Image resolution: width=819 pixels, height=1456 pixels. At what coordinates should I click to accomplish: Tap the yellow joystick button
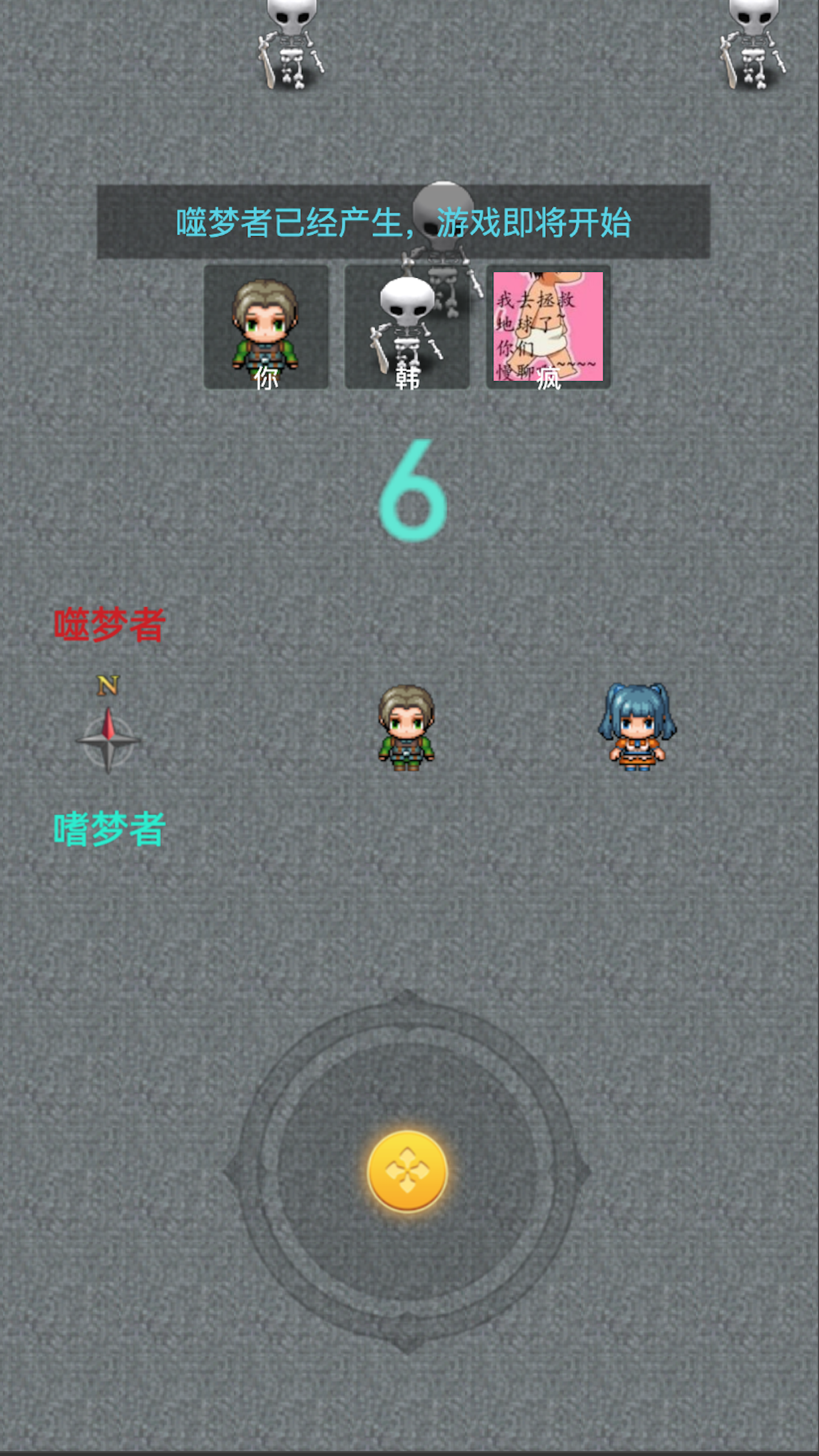click(407, 1171)
